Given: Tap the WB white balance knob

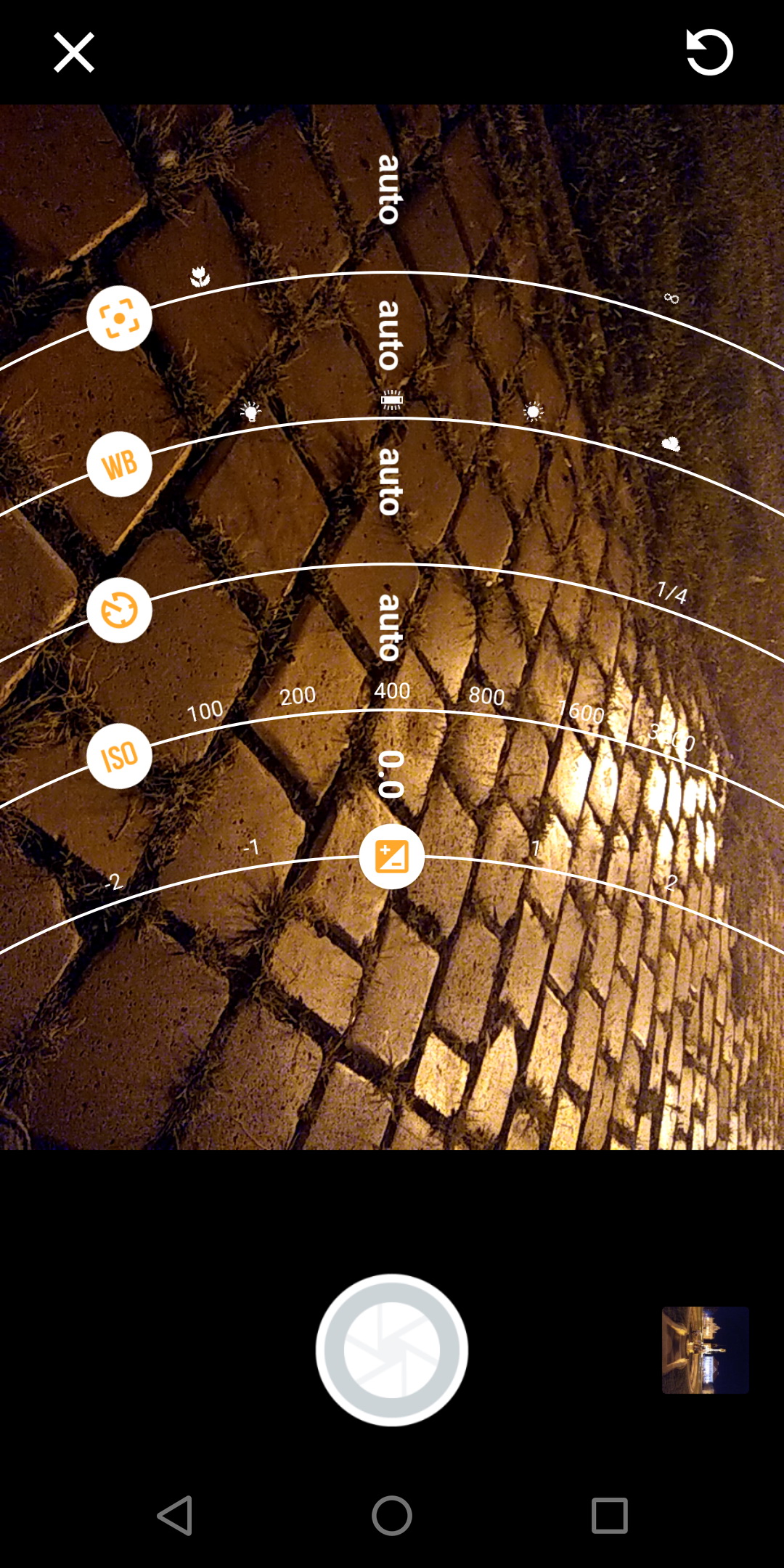Looking at the screenshot, I should (119, 464).
